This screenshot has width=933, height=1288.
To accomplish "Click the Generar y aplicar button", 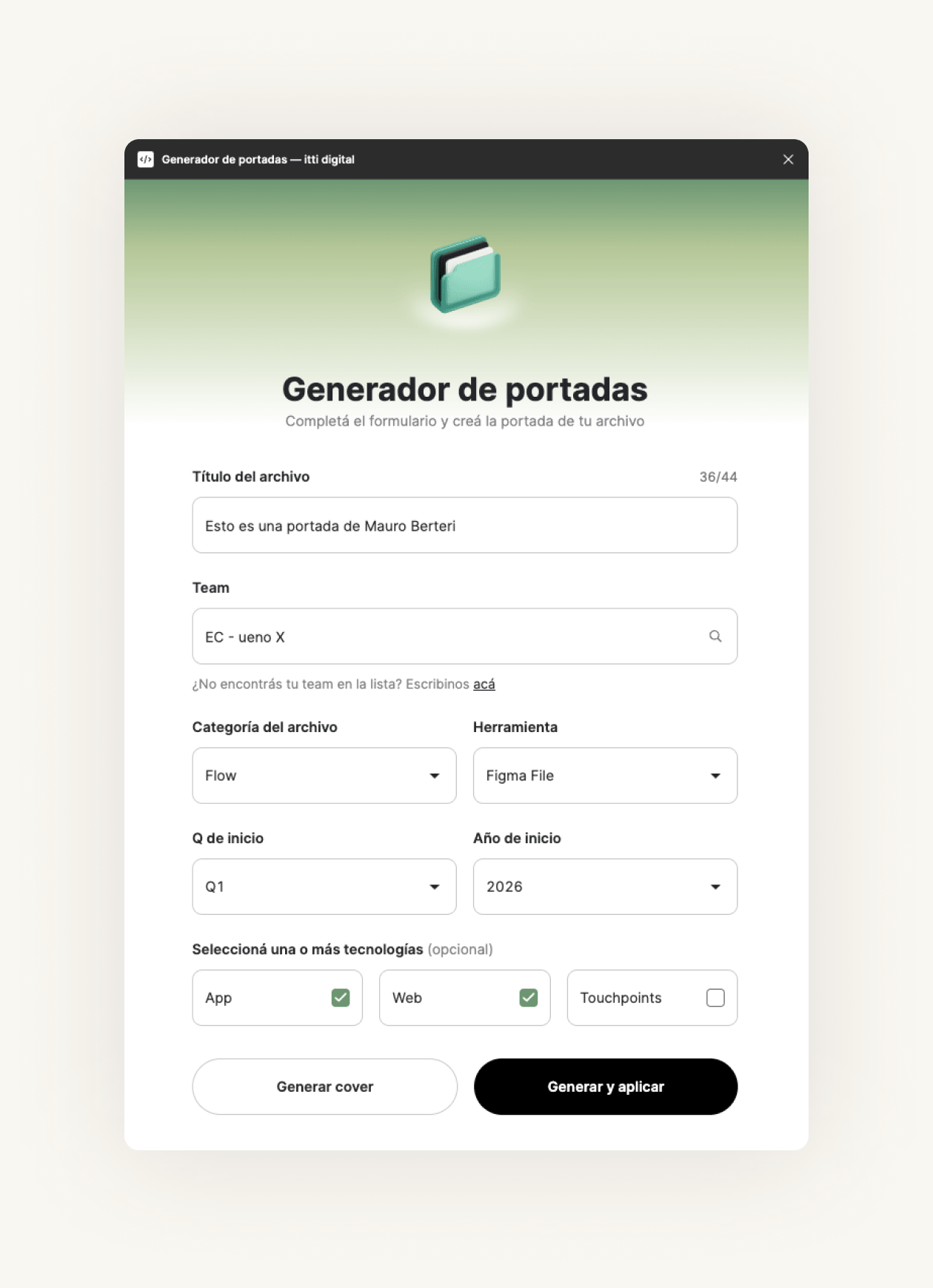I will [605, 1087].
